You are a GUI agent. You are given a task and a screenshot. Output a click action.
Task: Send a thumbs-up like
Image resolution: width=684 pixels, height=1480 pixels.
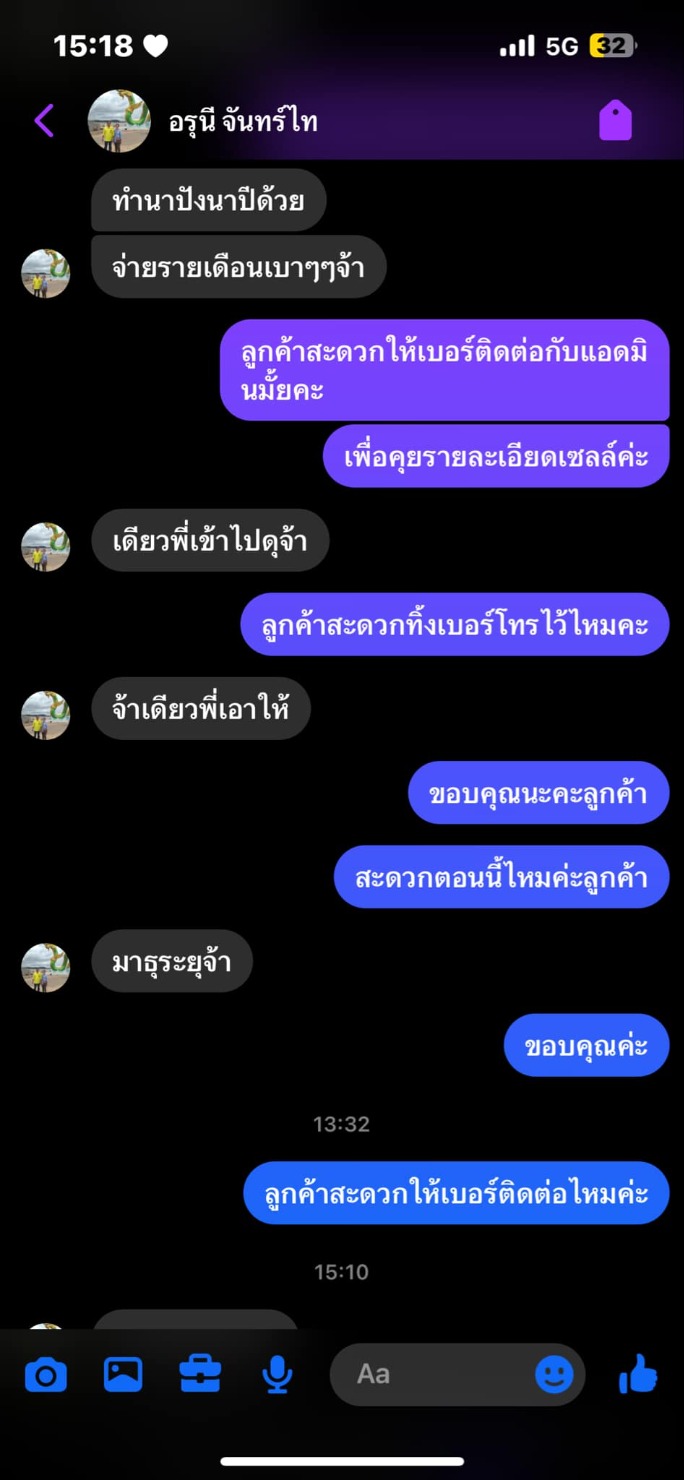click(638, 1374)
